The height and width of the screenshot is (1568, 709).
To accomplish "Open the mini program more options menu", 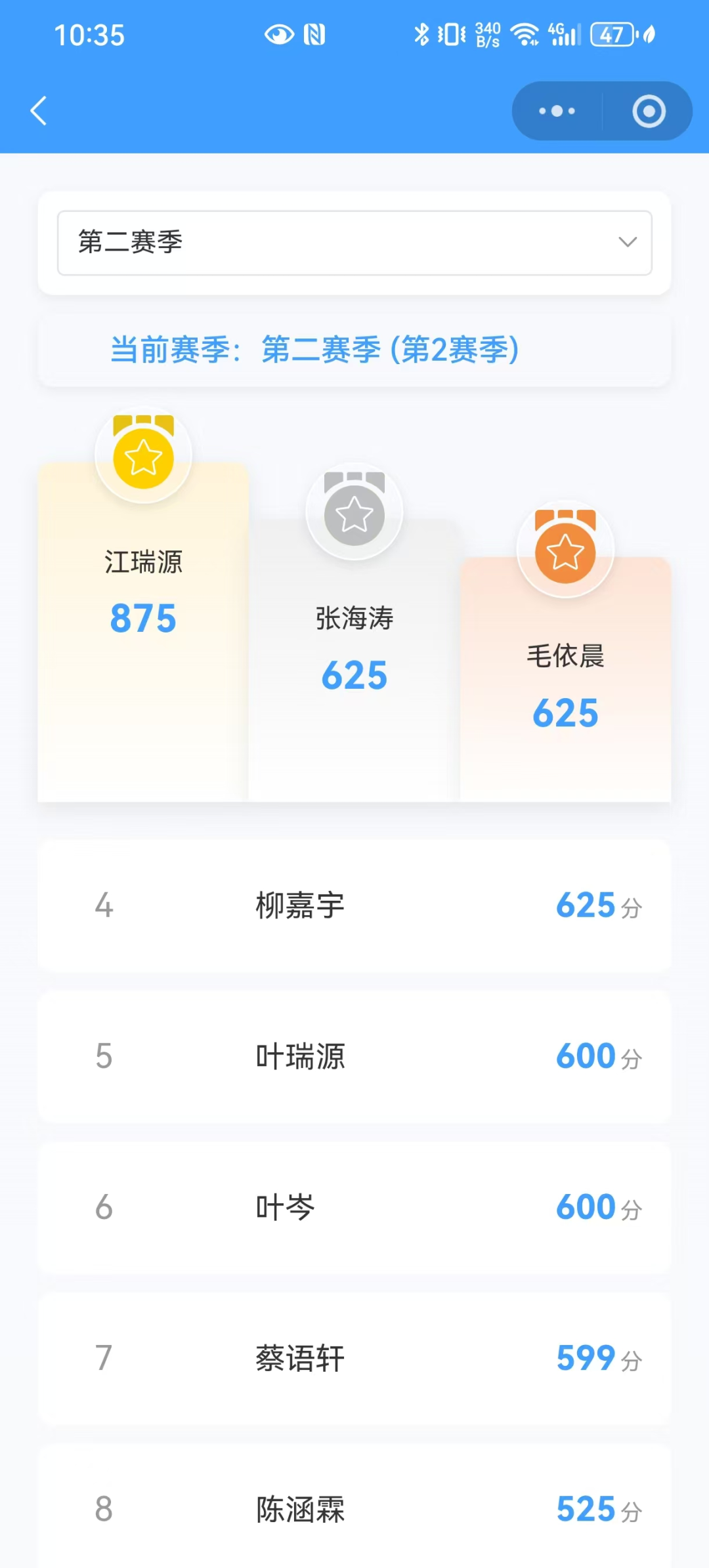I will tap(557, 111).
